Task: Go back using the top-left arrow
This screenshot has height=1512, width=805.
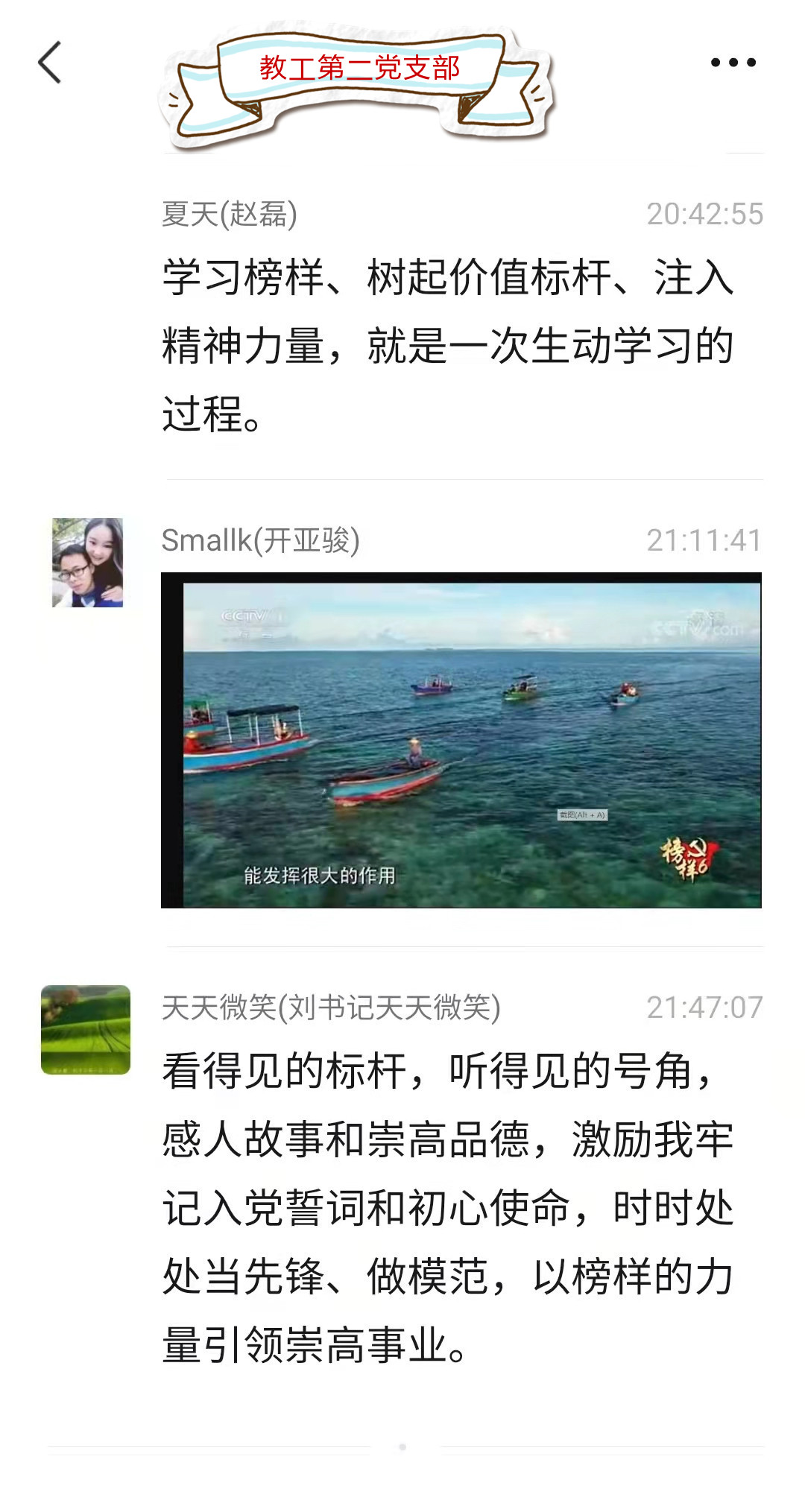Action: click(50, 63)
